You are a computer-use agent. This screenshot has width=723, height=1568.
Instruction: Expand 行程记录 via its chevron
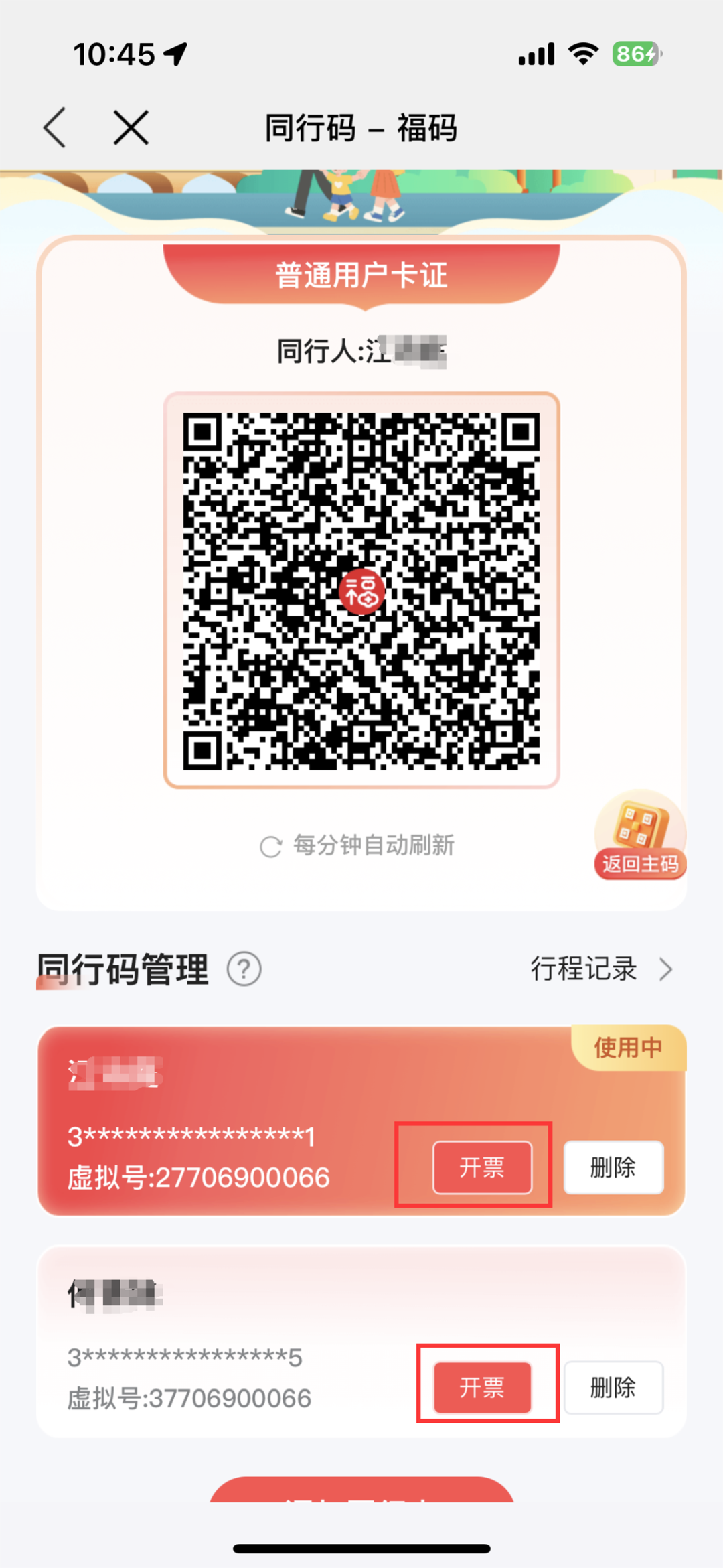pos(665,969)
